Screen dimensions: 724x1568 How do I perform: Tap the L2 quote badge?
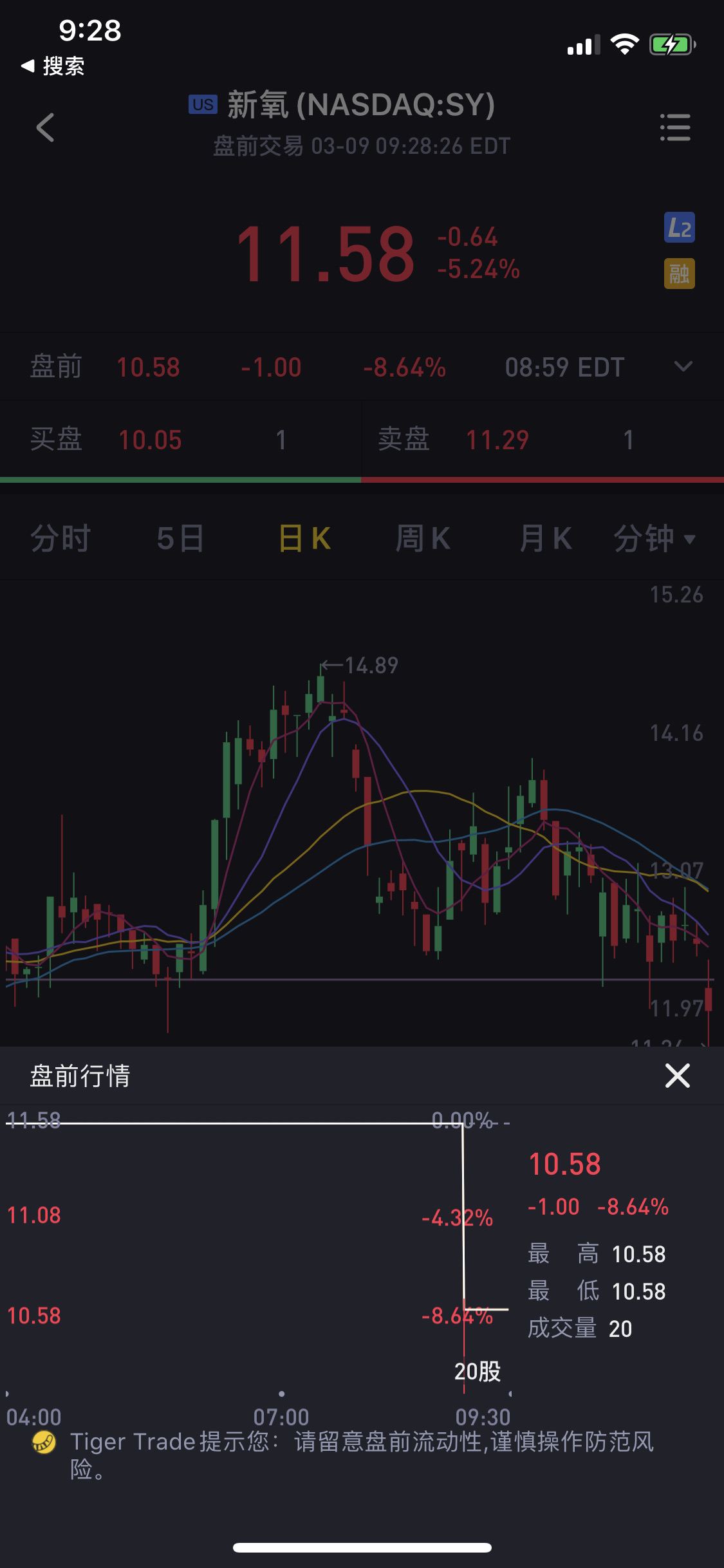680,227
